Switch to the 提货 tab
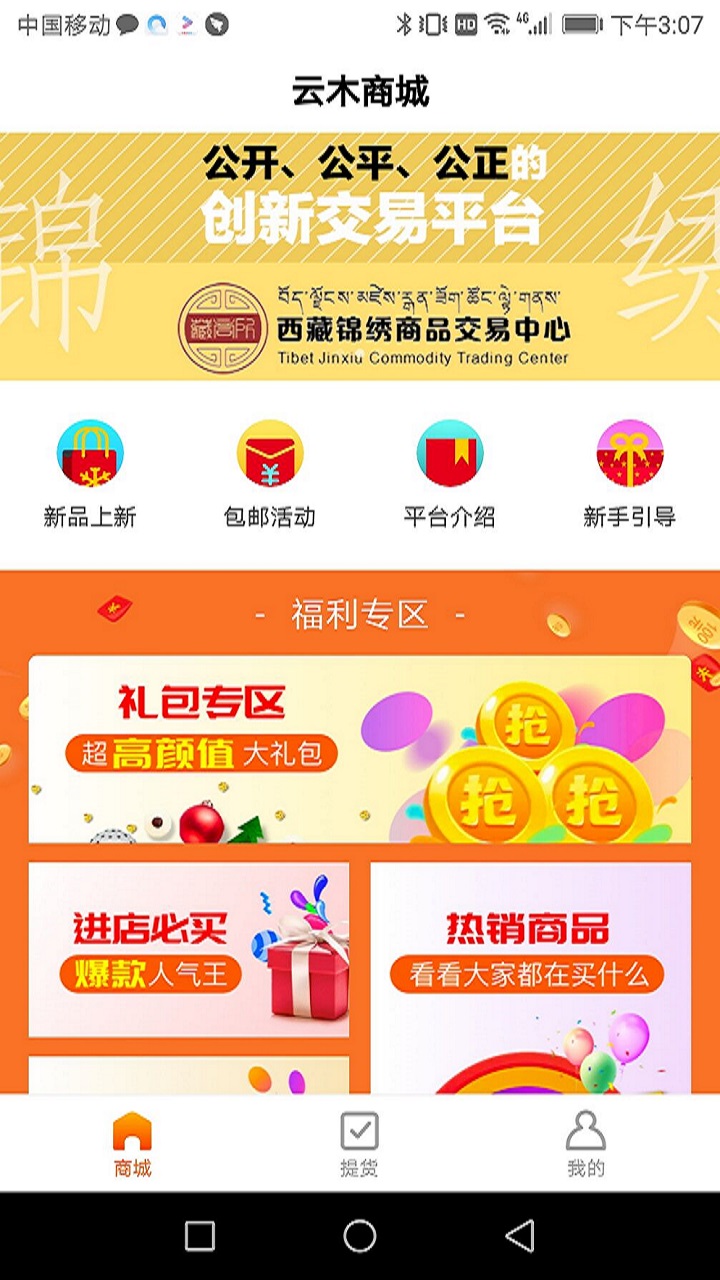This screenshot has height=1280, width=720. click(x=359, y=1144)
